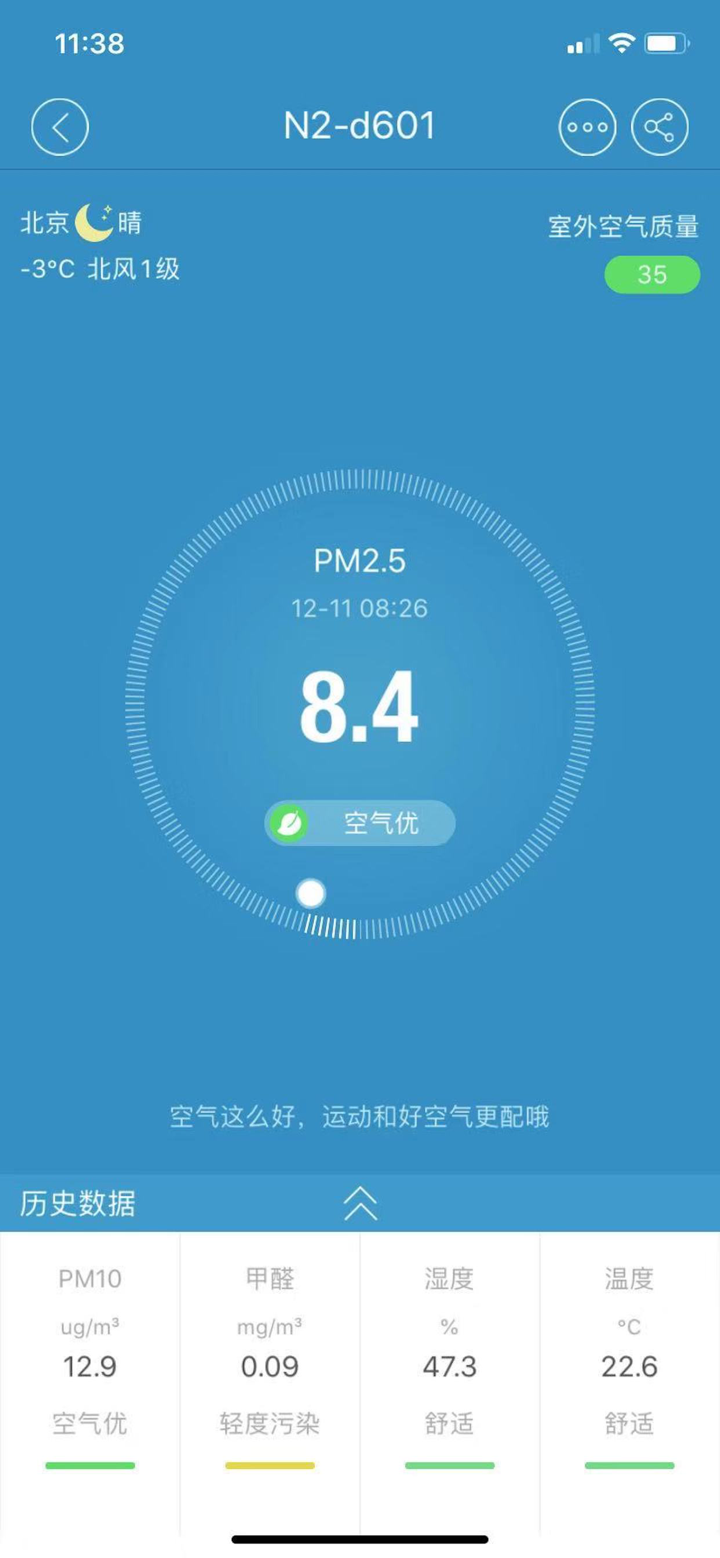Tap the Wi-Fi icon in status bar
This screenshot has height=1558, width=720.
coord(621,42)
